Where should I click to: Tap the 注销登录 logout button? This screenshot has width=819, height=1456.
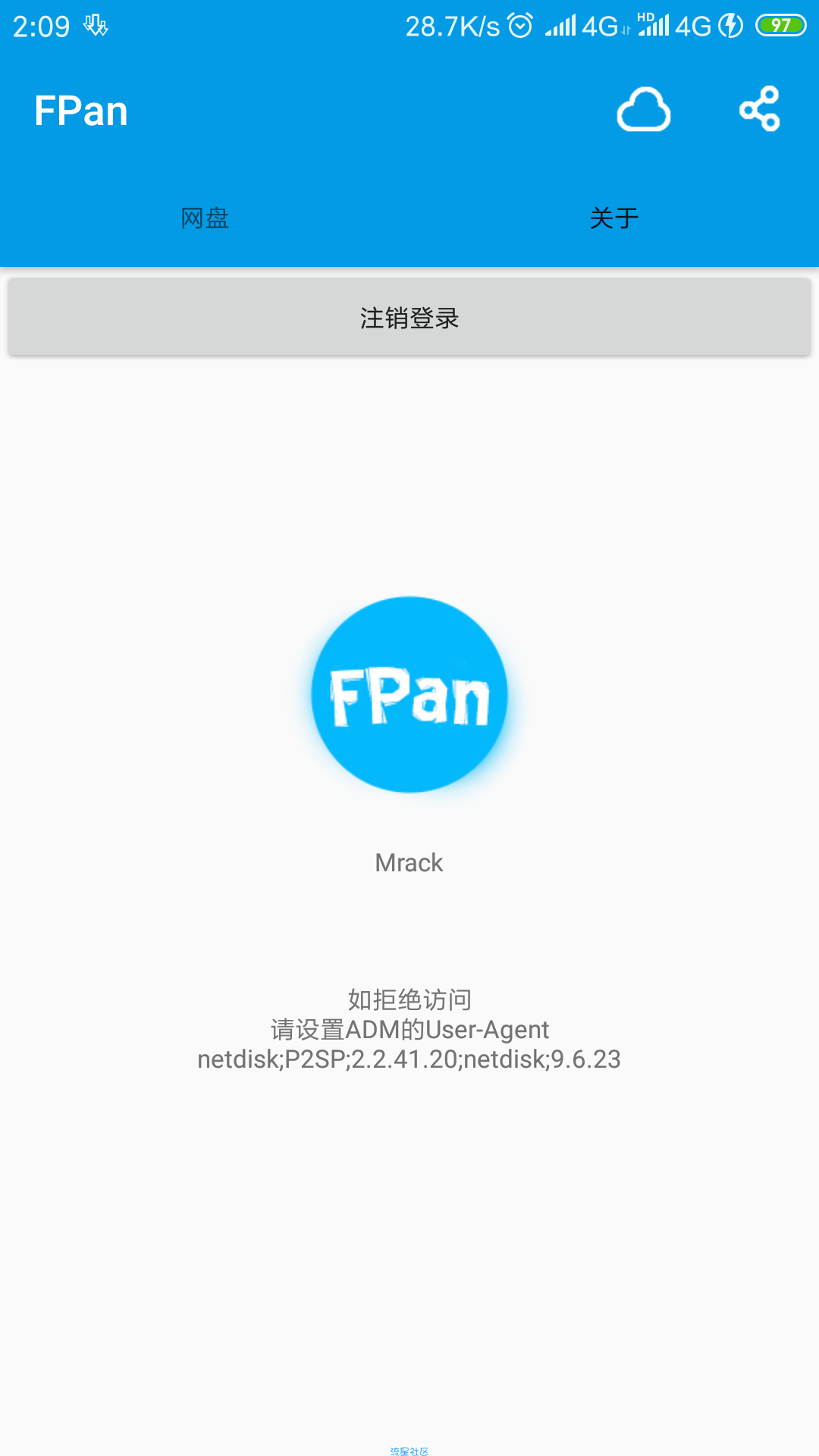[x=409, y=318]
